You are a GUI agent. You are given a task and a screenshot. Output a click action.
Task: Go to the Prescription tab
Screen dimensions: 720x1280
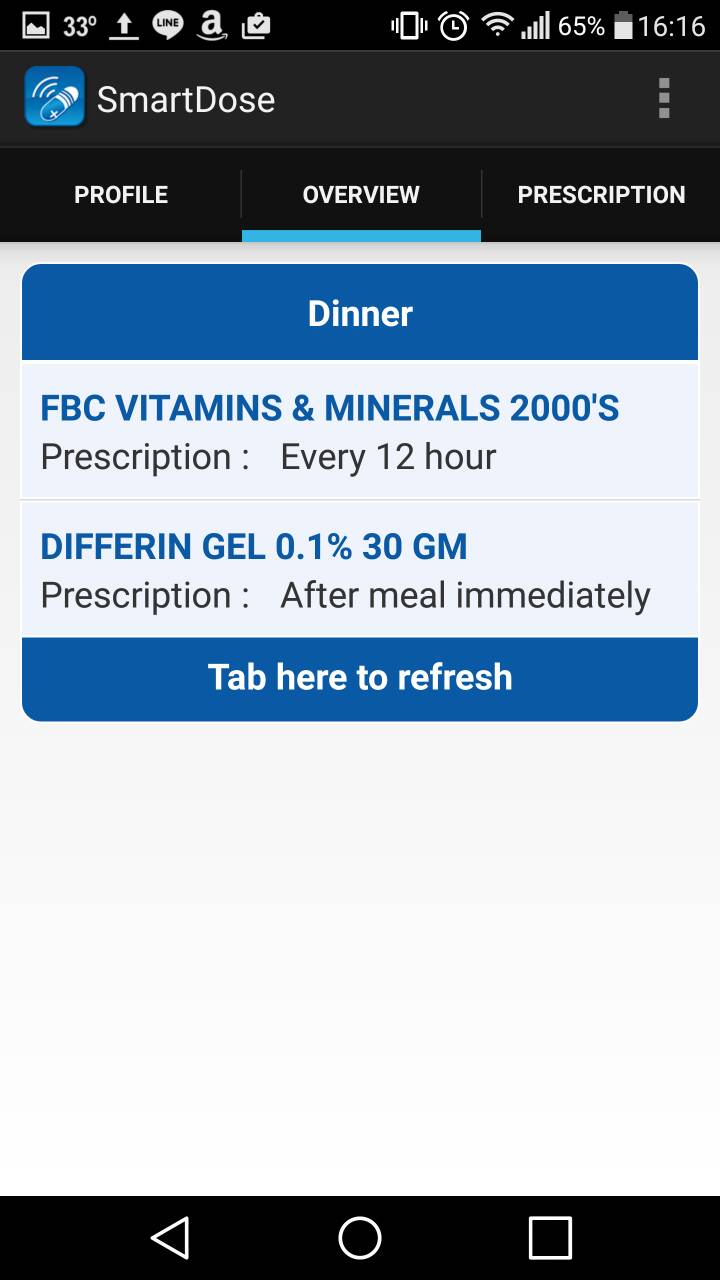click(601, 194)
